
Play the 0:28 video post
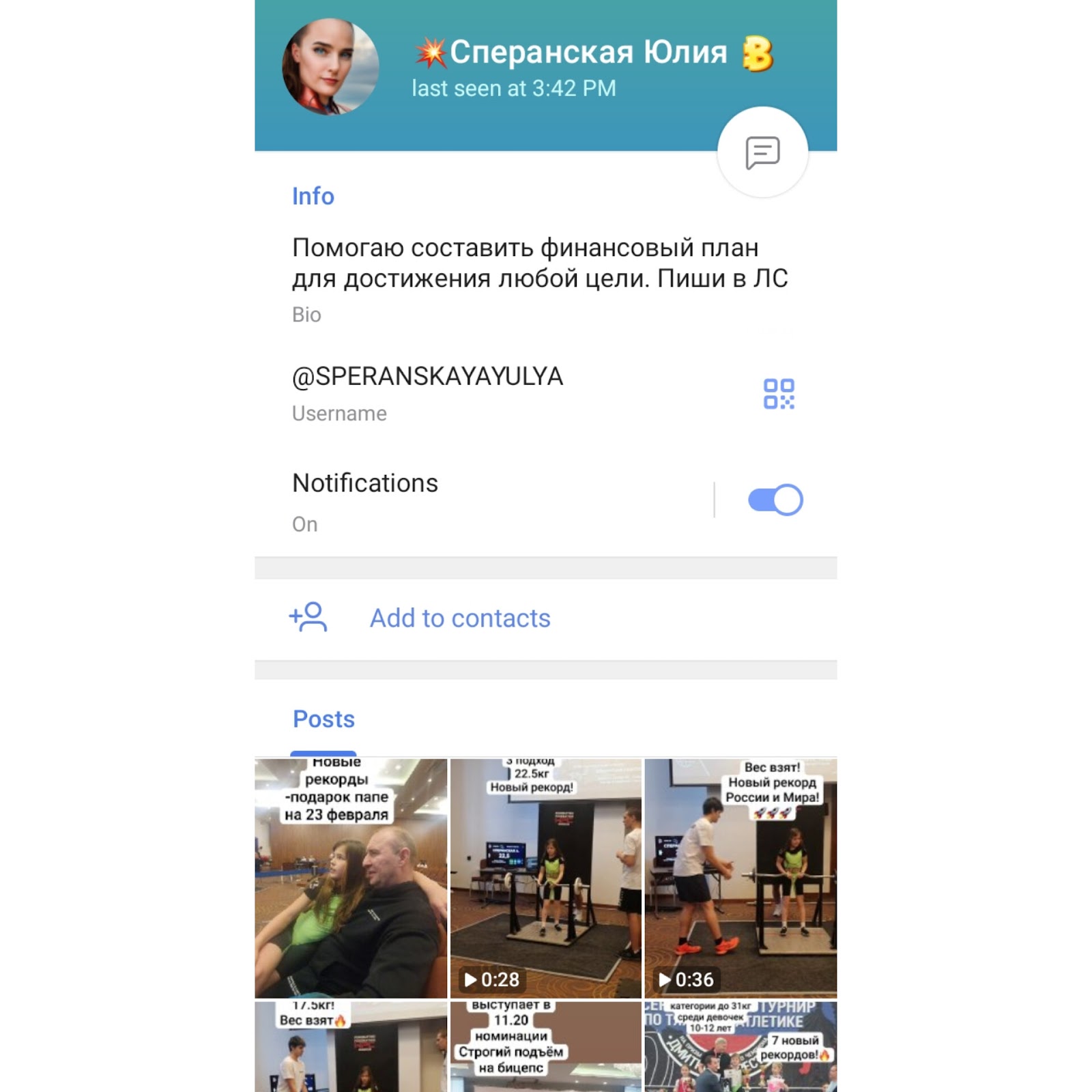545,879
